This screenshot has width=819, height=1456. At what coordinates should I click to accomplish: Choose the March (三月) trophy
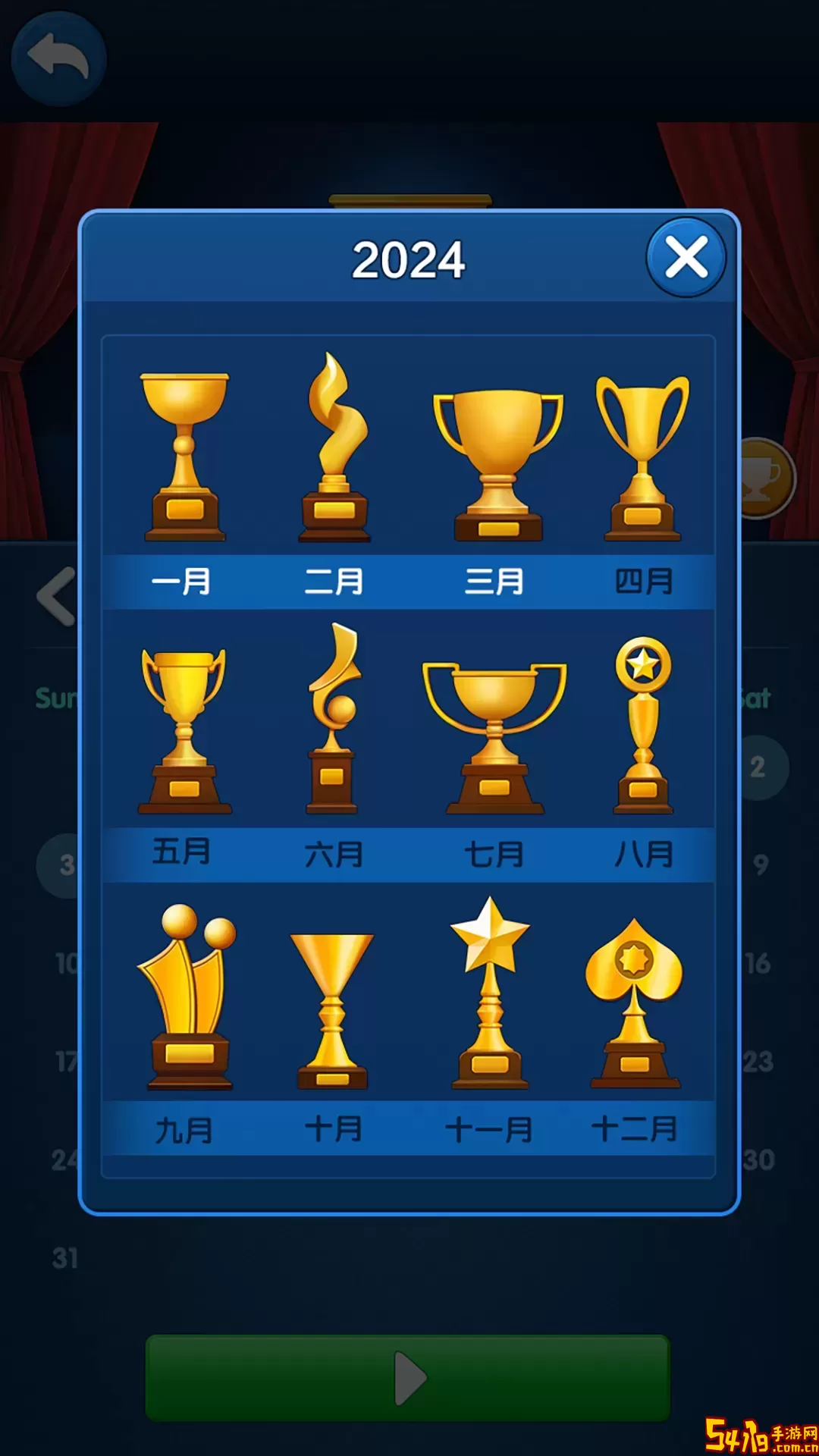pyautogui.click(x=497, y=464)
